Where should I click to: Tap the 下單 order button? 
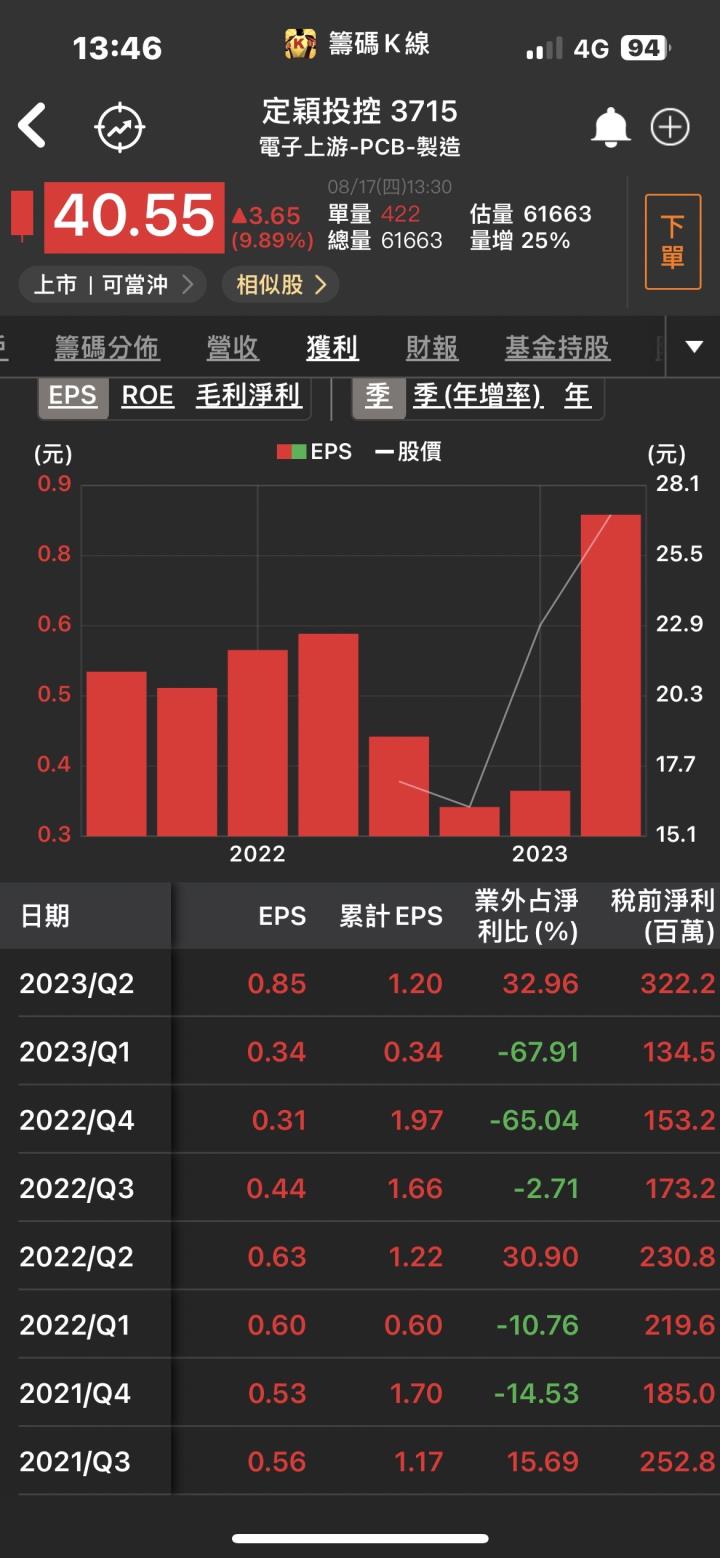pos(672,240)
